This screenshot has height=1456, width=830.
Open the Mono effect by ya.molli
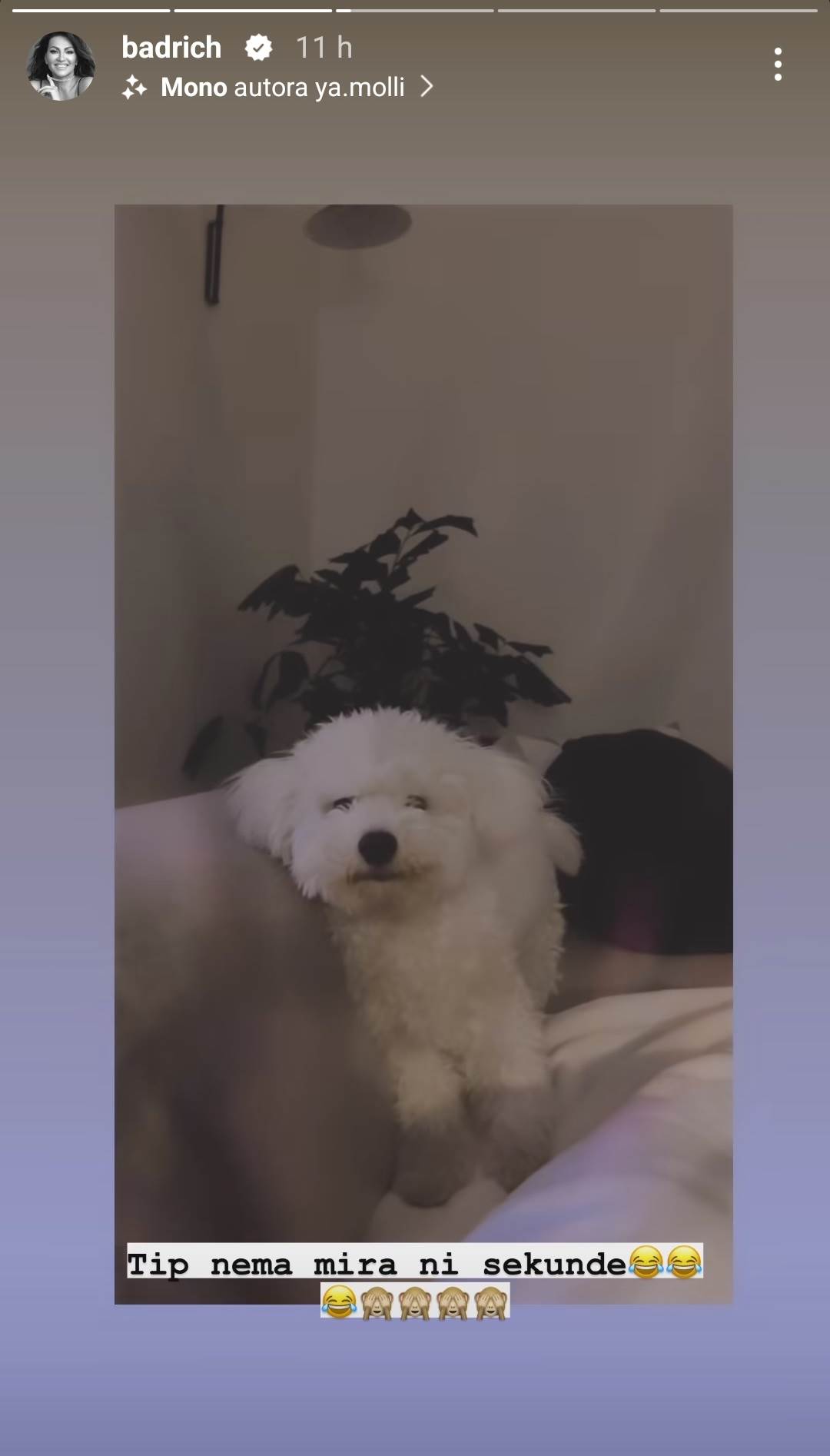(282, 88)
